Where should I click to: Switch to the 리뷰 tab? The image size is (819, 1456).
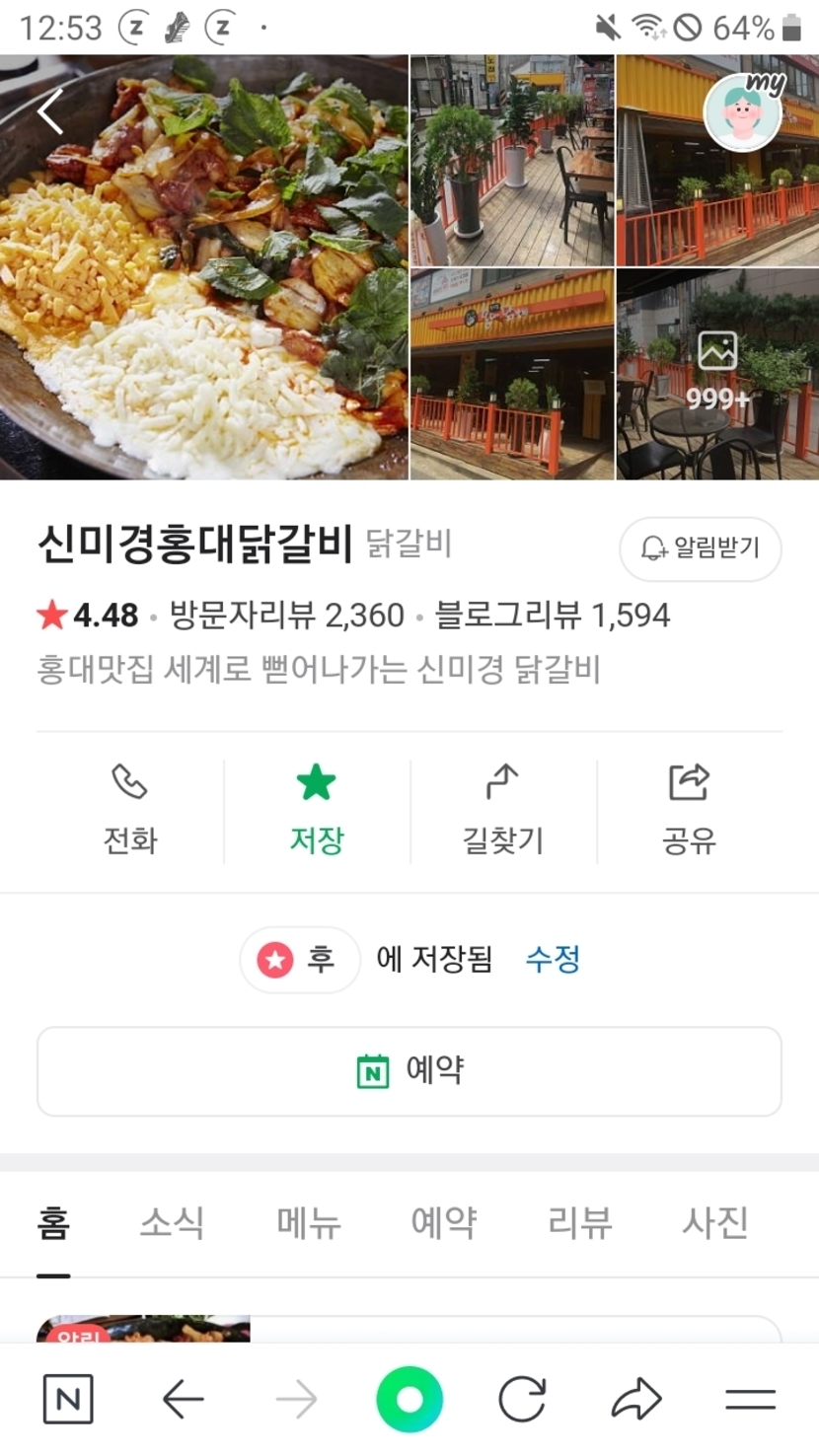tap(579, 1223)
